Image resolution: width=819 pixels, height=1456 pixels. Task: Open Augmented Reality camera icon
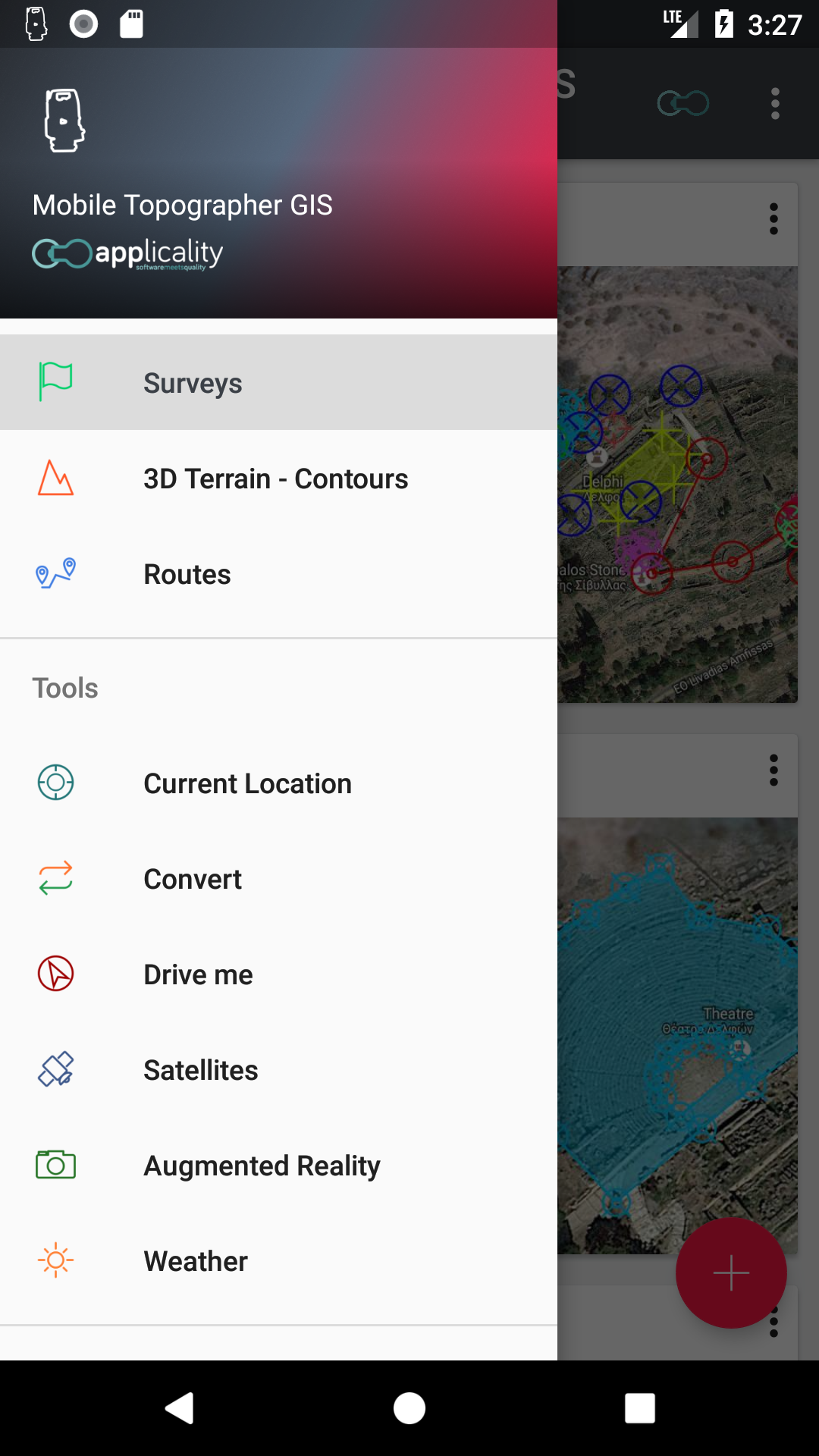point(55,1165)
